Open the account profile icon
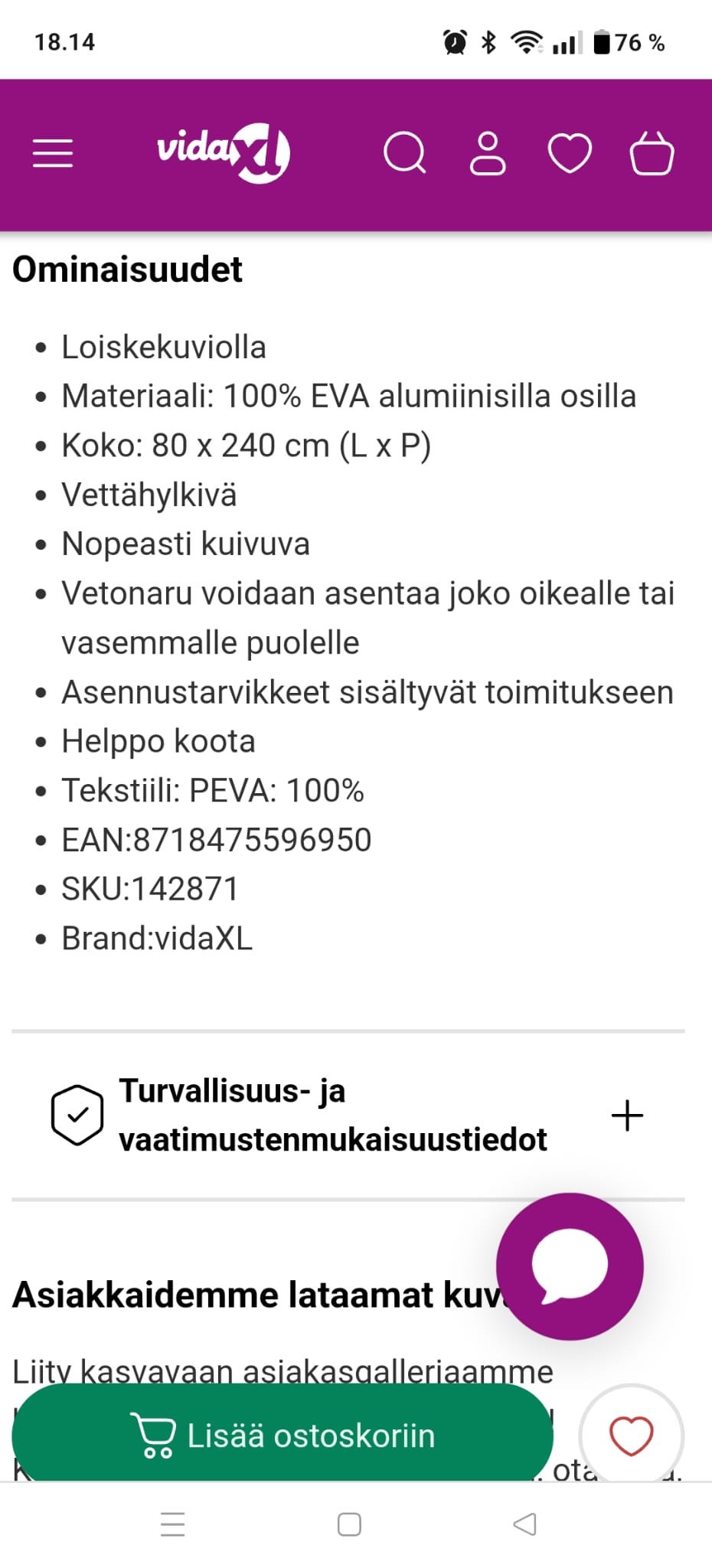 (488, 154)
